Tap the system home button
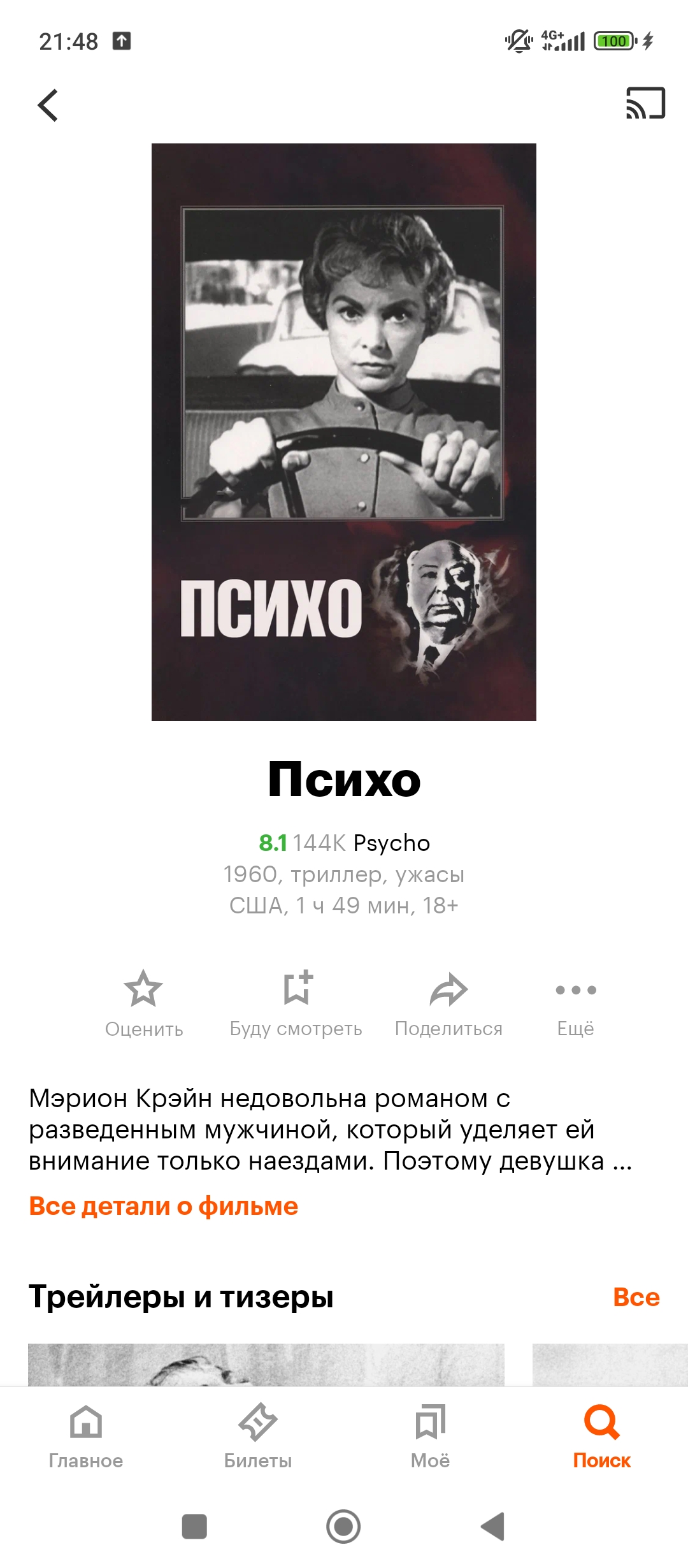This screenshot has width=688, height=1568. 343,1527
